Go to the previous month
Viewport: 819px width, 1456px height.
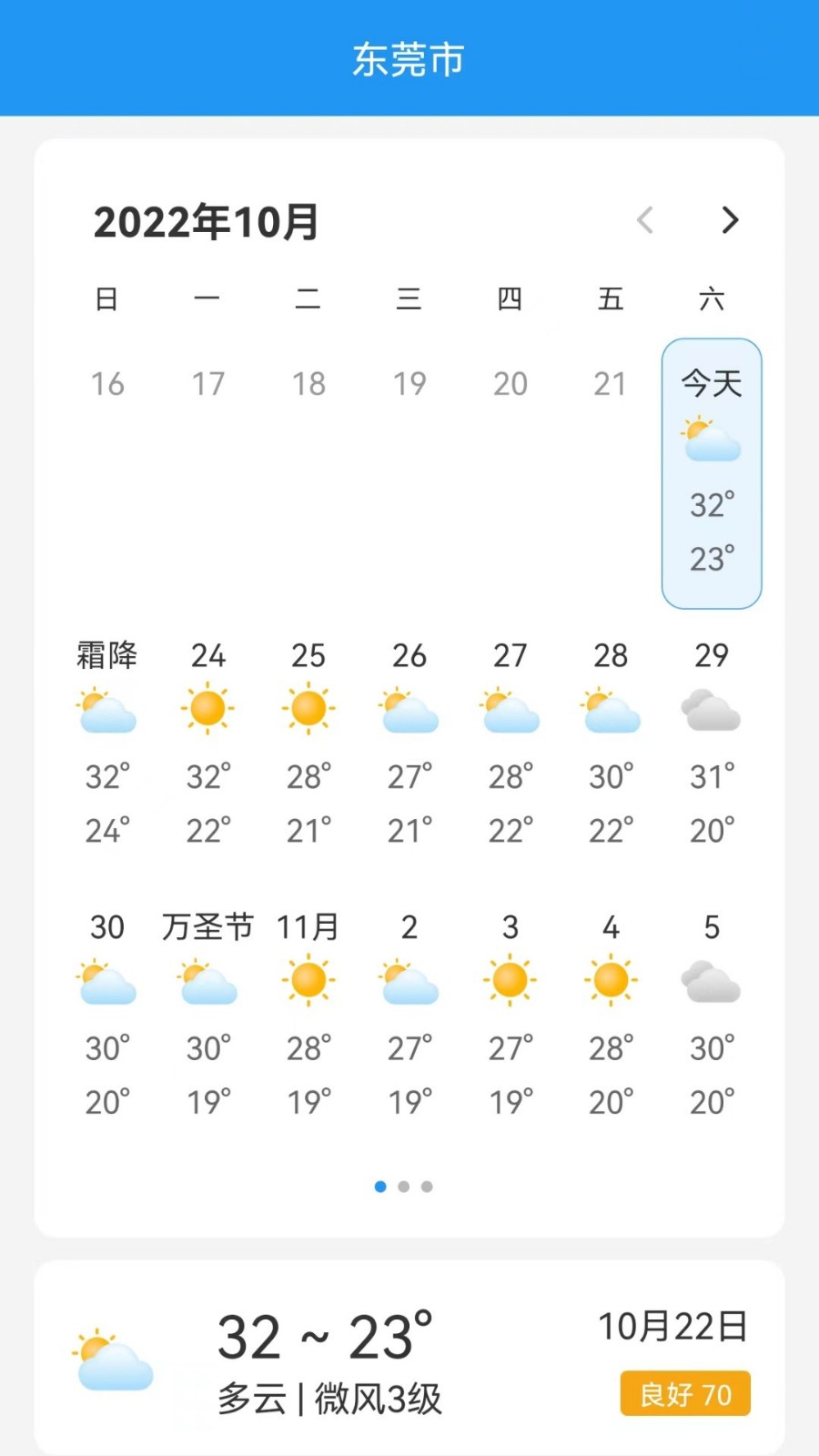645,220
